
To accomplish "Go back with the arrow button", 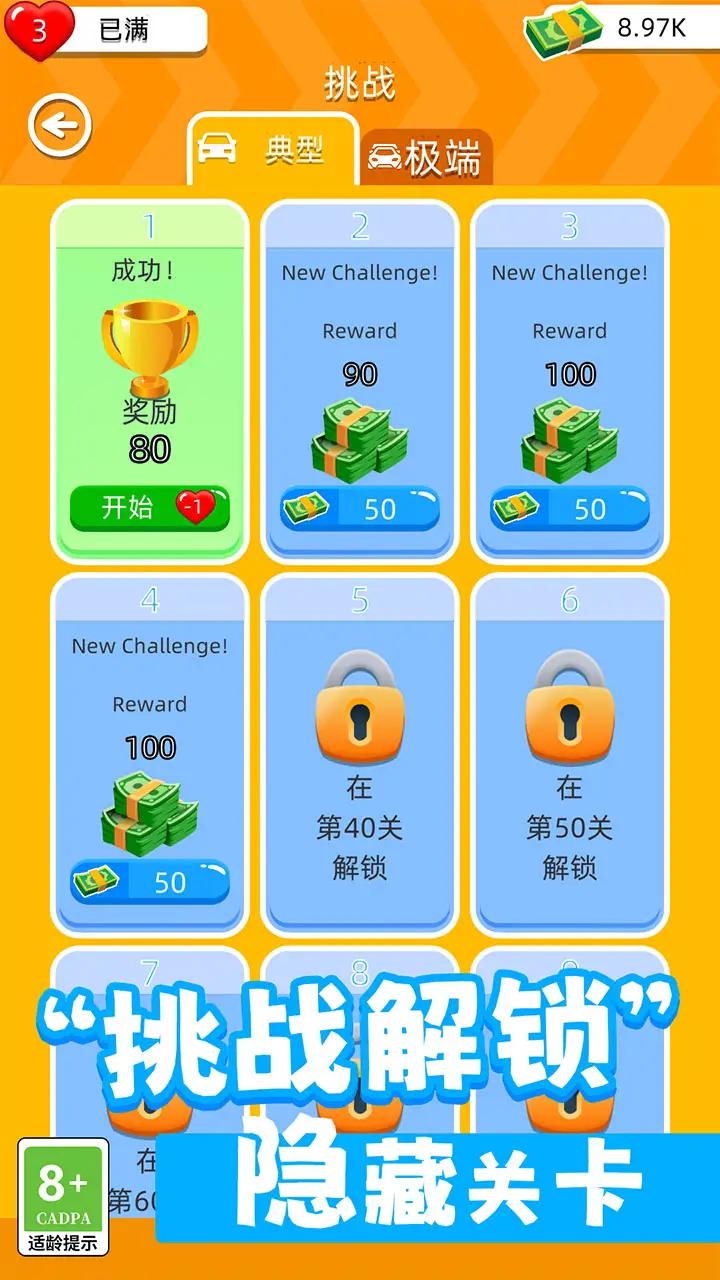I will (x=60, y=126).
